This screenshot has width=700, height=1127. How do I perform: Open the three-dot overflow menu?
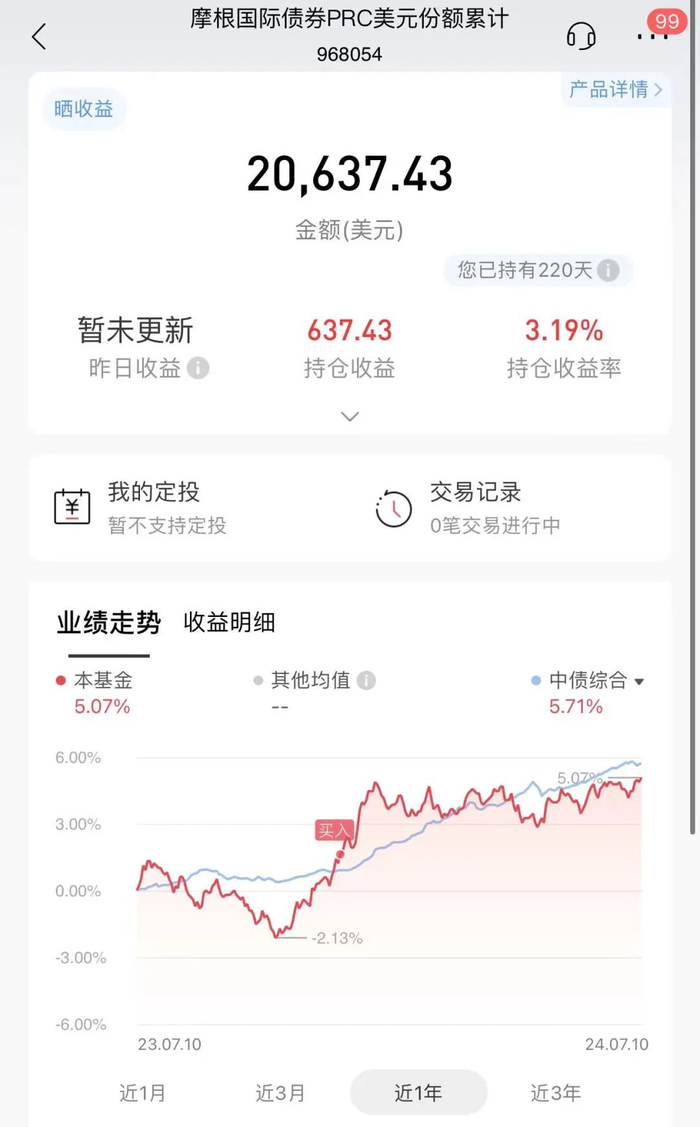point(652,37)
